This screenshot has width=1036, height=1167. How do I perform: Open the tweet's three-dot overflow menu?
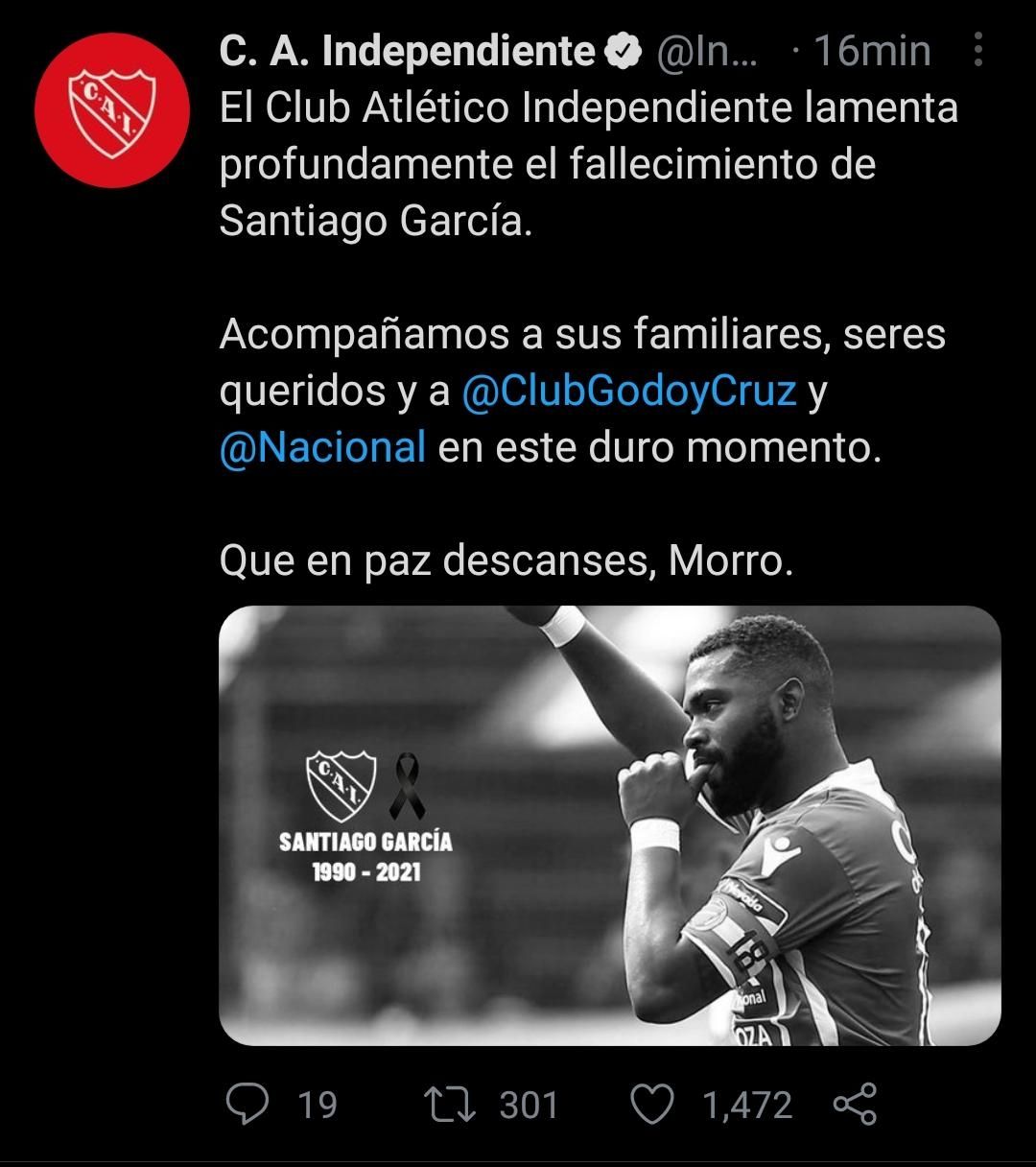coord(977,50)
